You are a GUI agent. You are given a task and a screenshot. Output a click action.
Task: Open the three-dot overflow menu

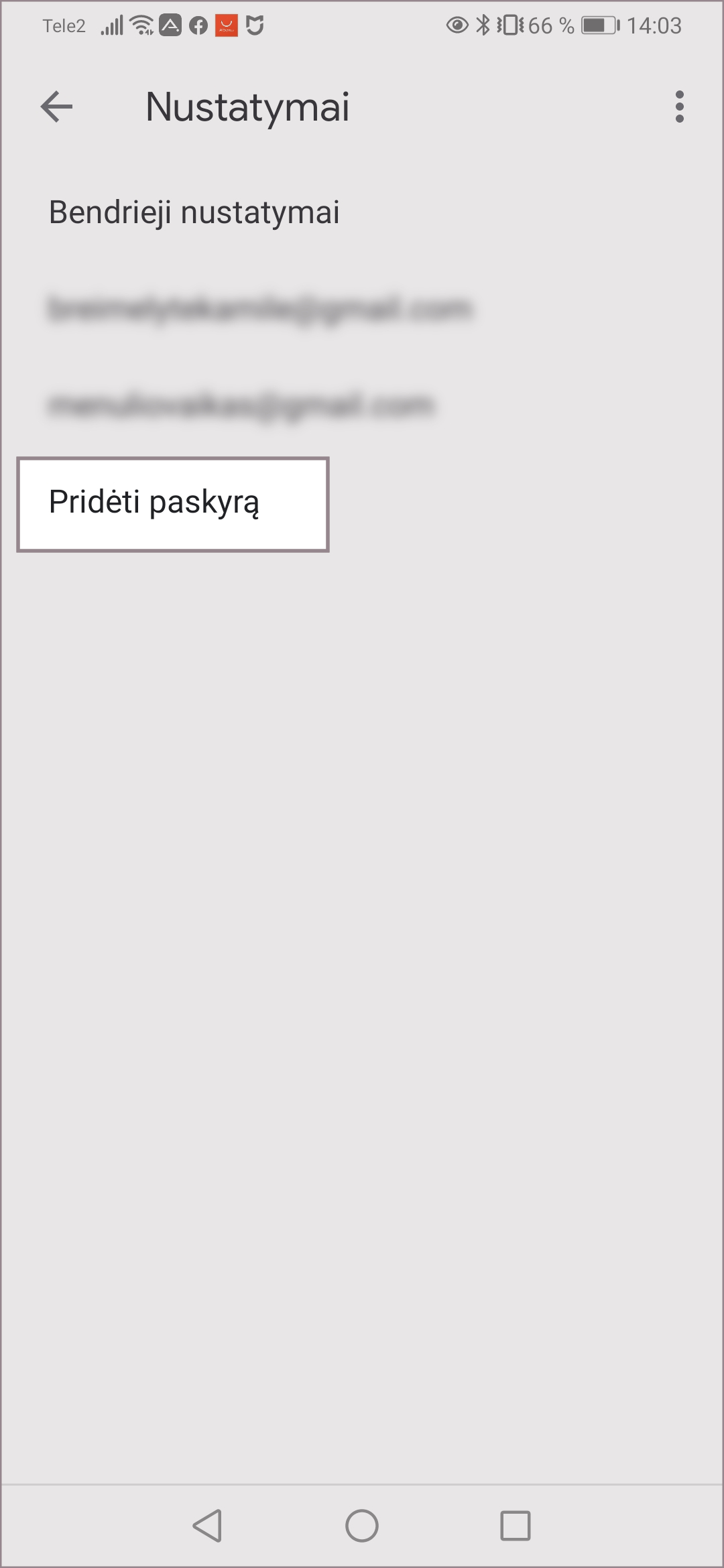pyautogui.click(x=679, y=107)
